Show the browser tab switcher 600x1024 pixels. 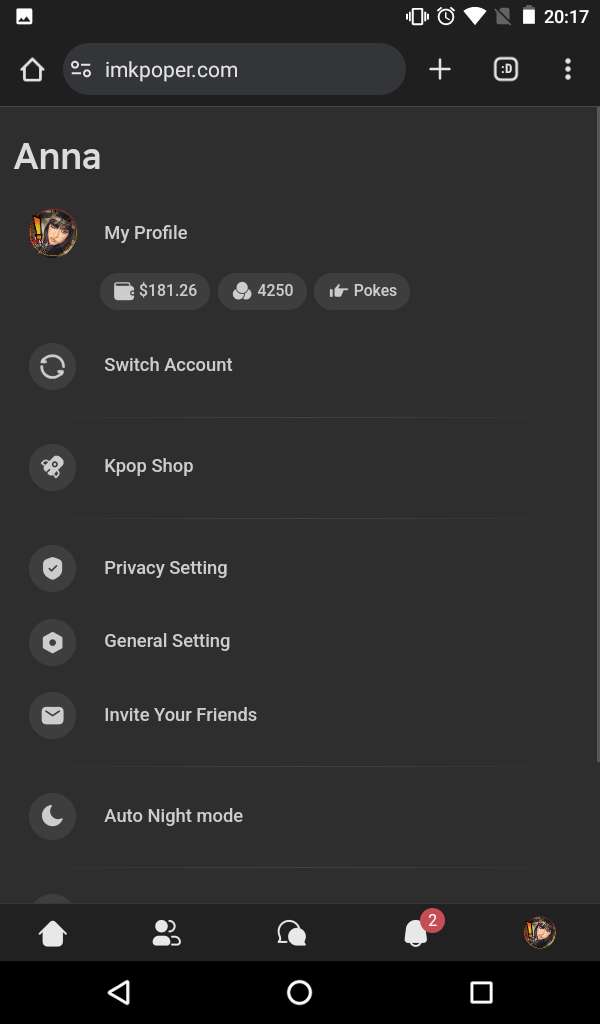pos(506,69)
